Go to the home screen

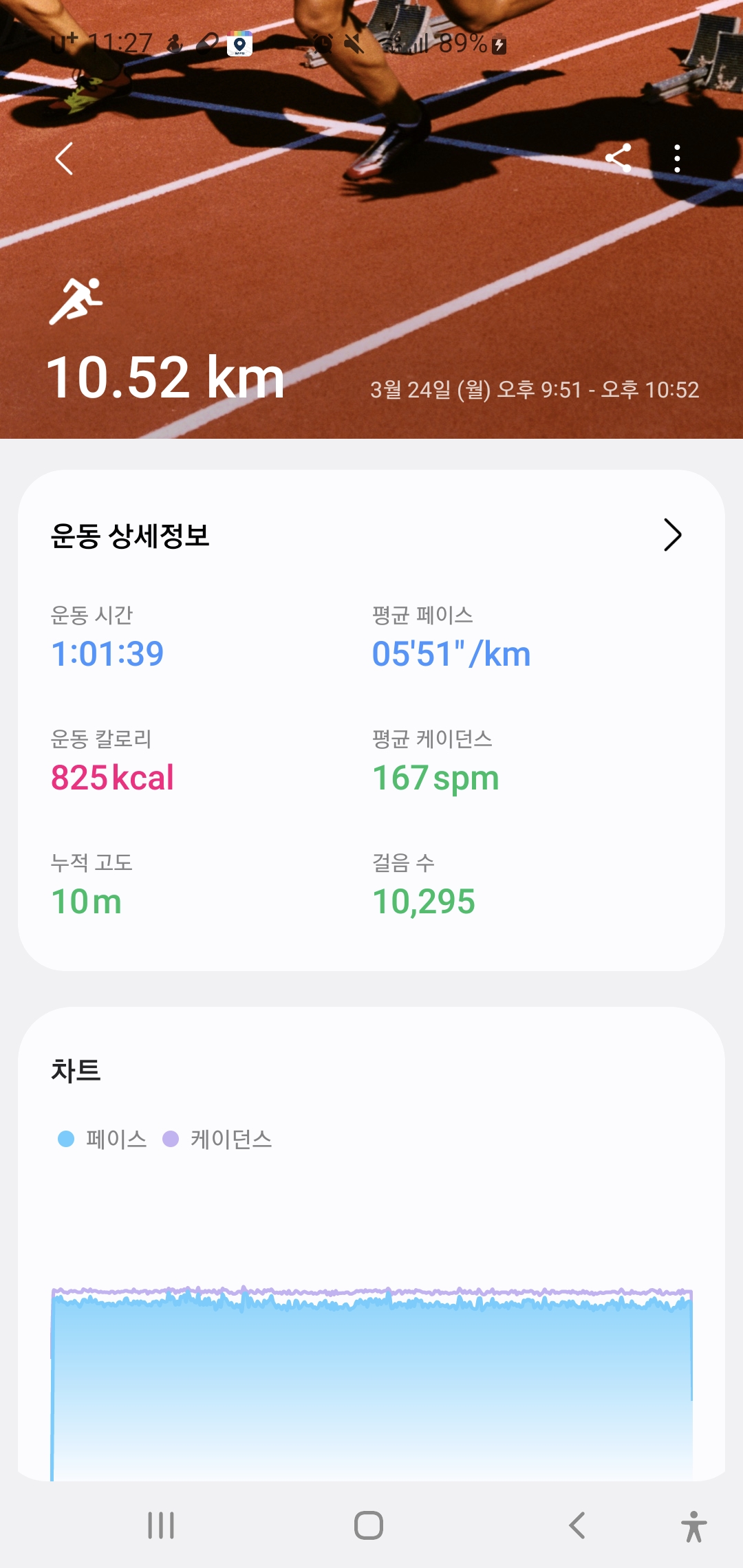coord(369,1525)
